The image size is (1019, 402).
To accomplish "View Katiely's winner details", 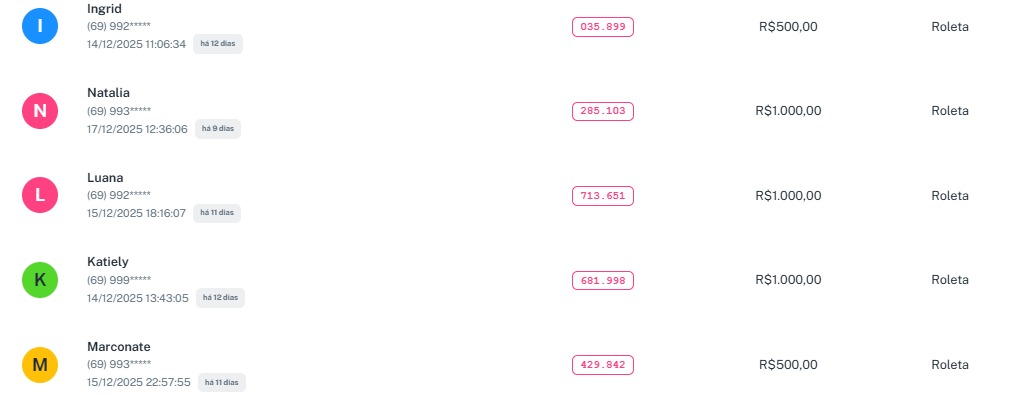I will 107,262.
